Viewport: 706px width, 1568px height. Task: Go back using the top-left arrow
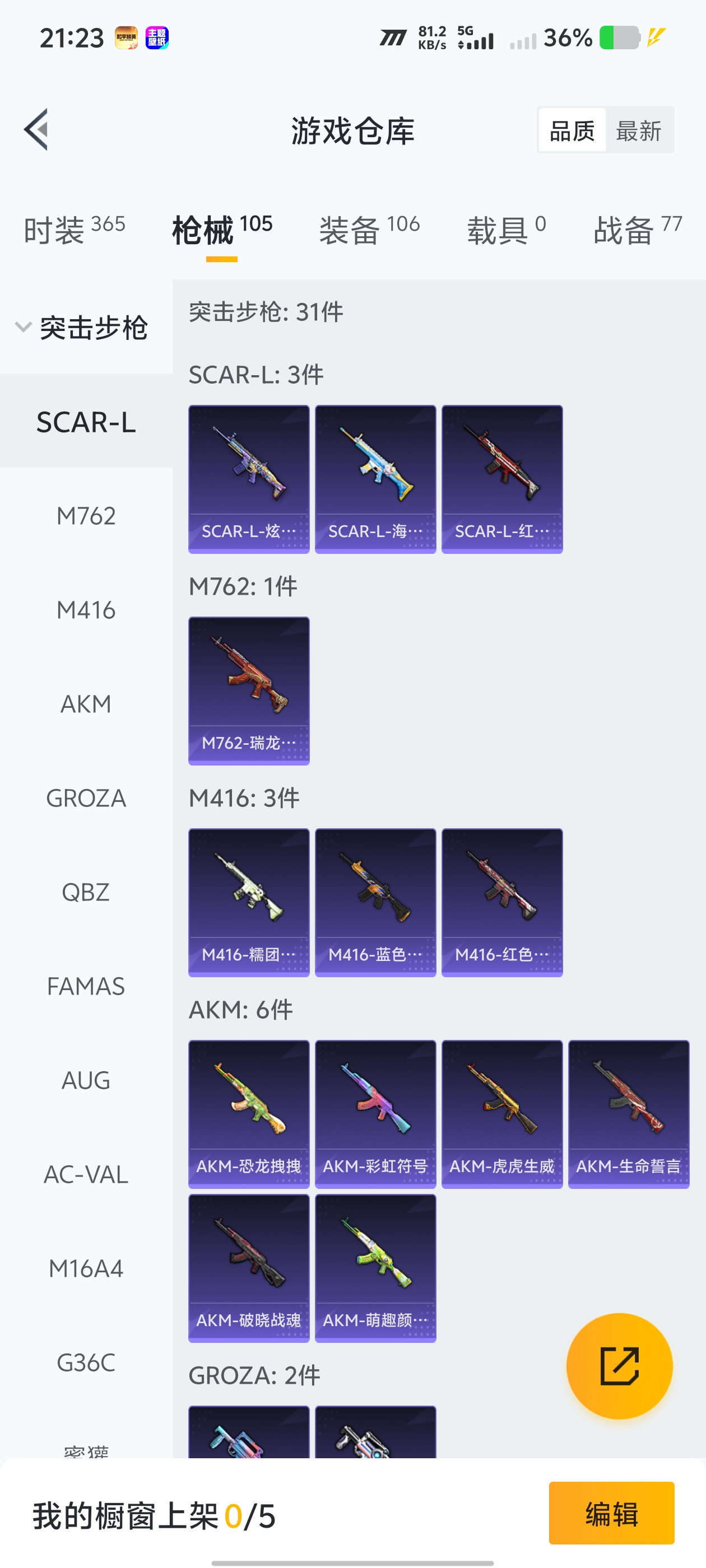coord(36,130)
